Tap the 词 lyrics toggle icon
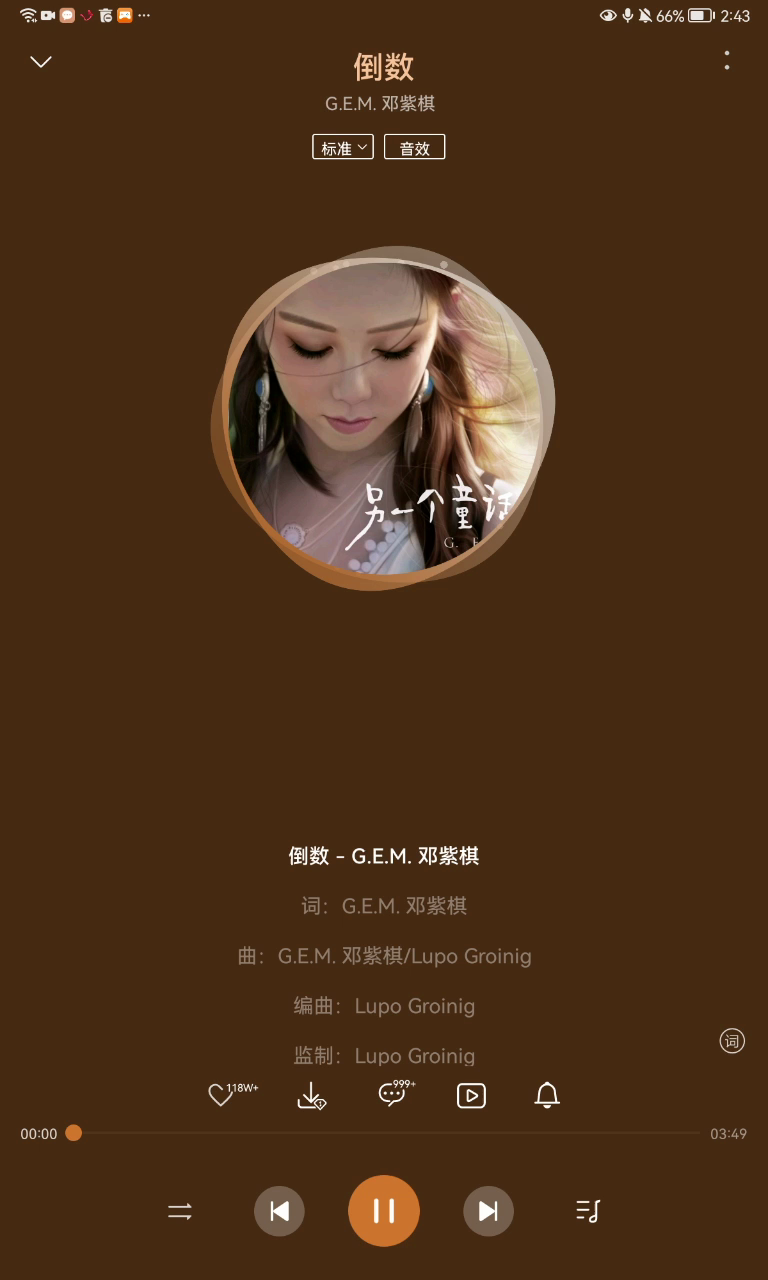Viewport: 768px width, 1280px height. (x=732, y=1041)
